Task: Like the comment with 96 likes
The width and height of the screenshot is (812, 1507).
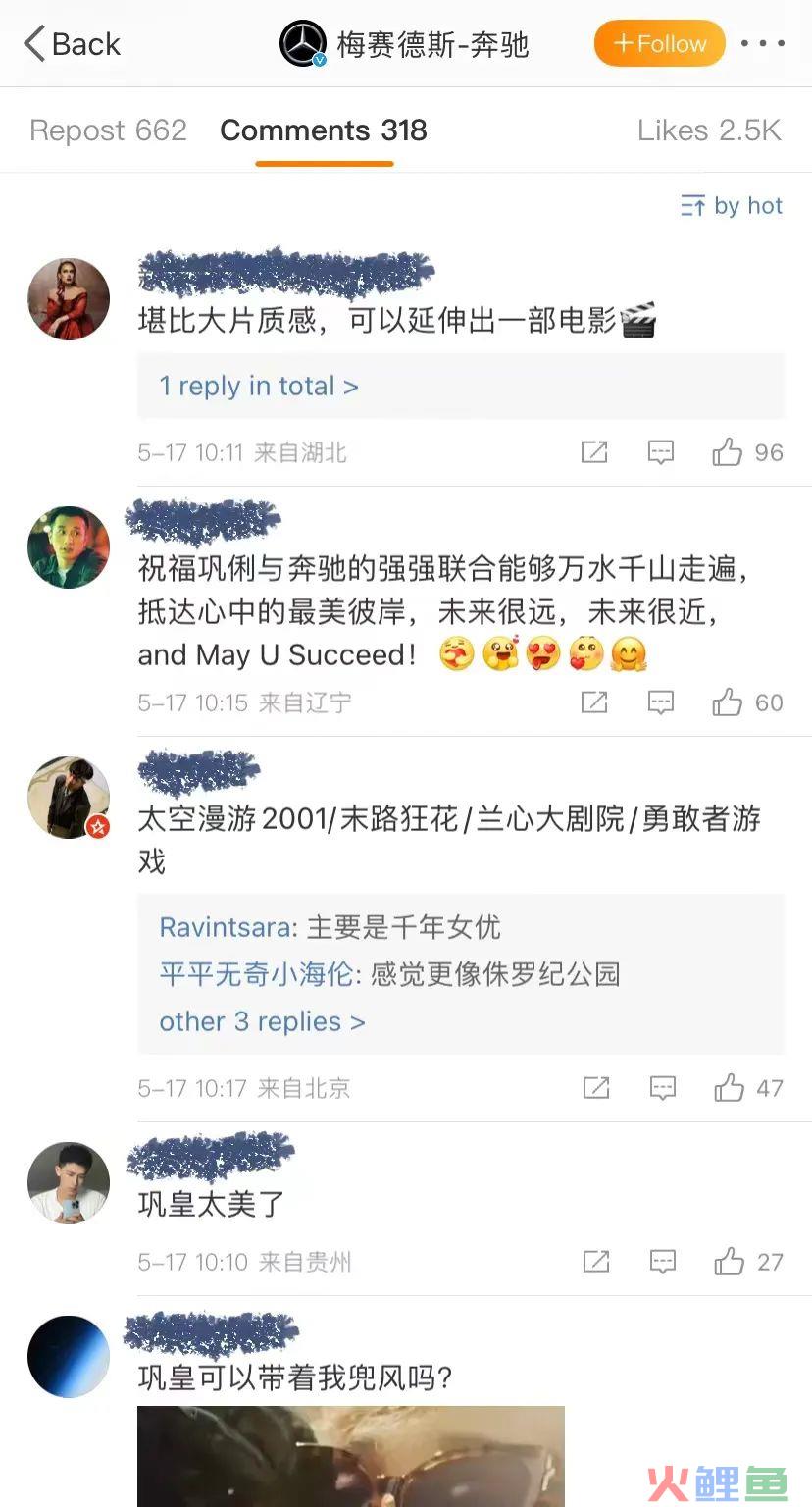Action: 747,452
